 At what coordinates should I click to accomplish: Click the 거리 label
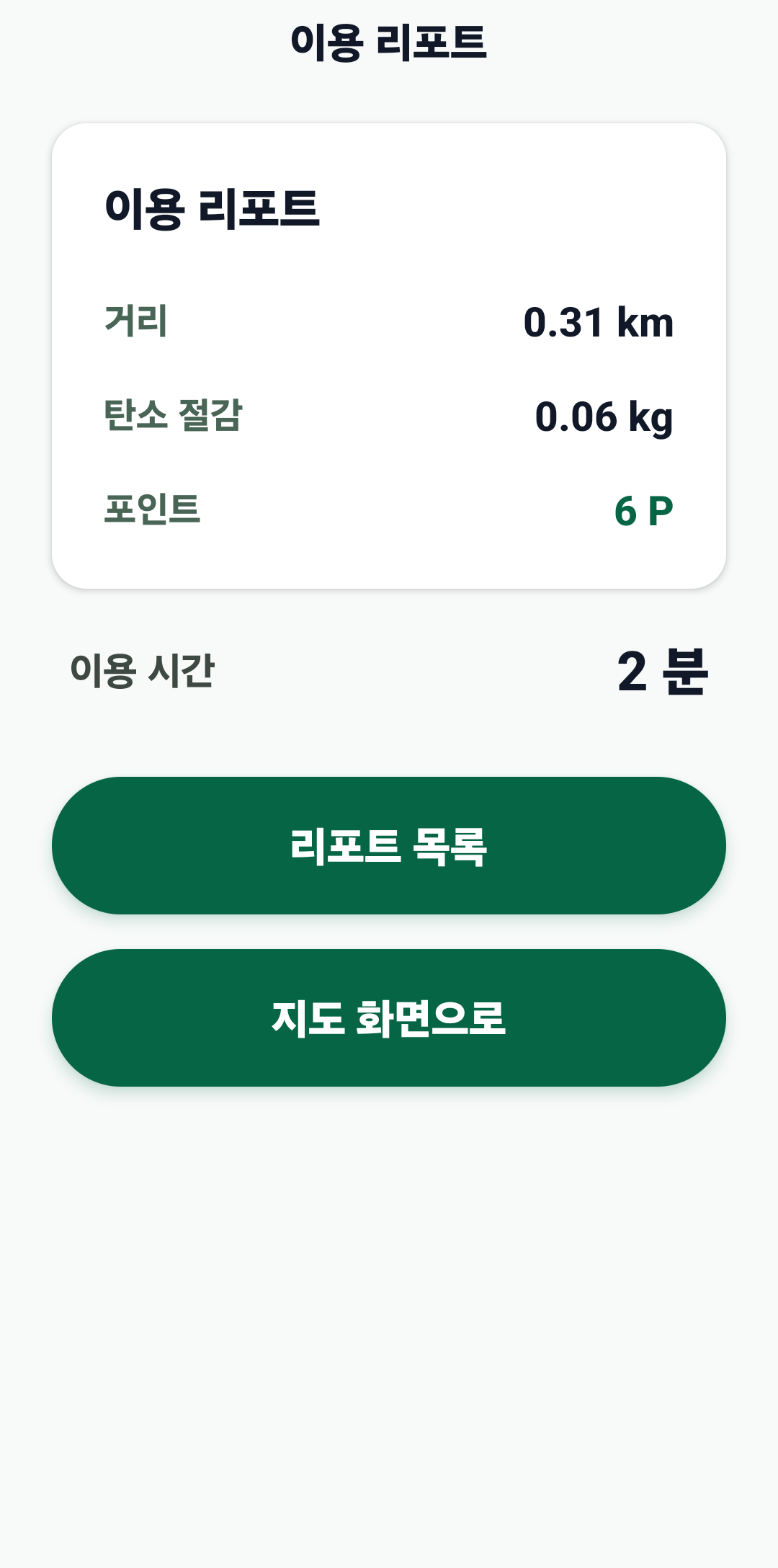coord(137,322)
